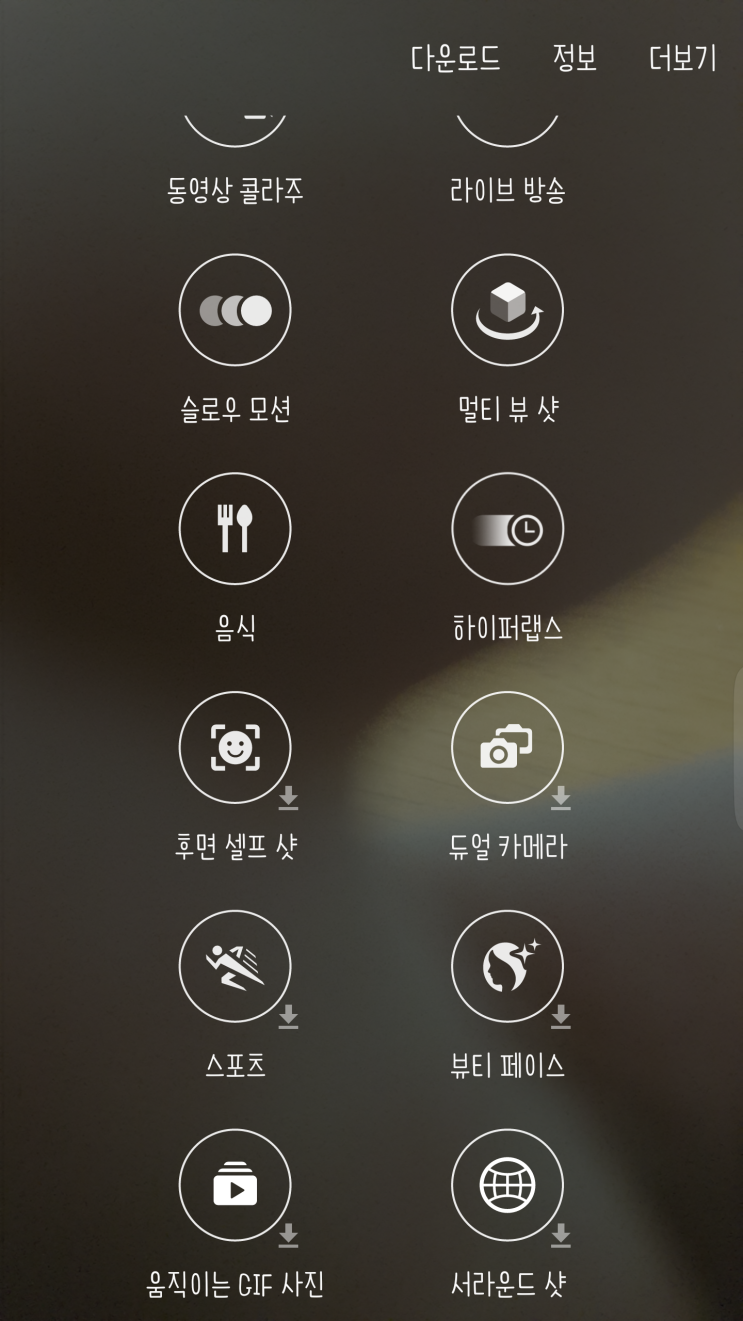Download 뷰티 페이스 mode
The height and width of the screenshot is (1321, 743).
[507, 967]
